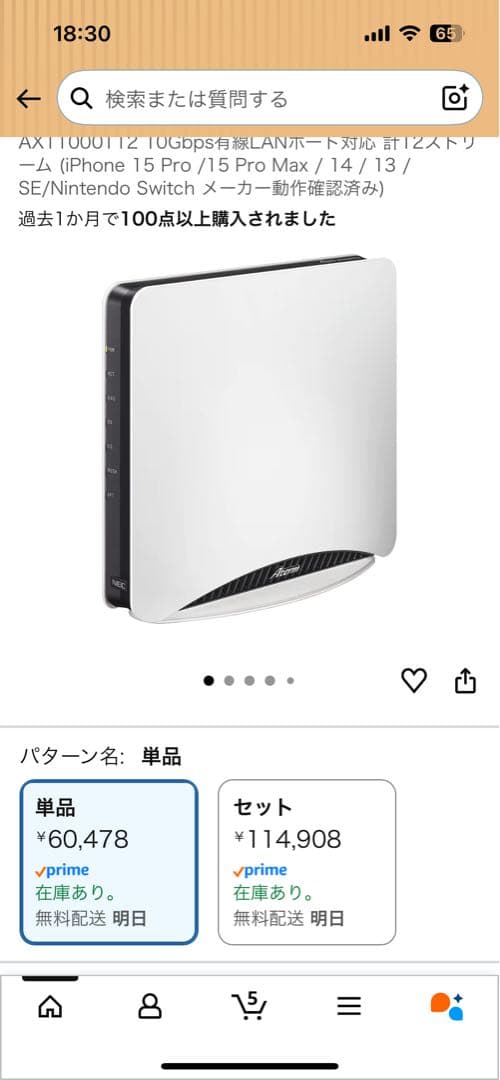Go back with the arrow icon

[x=29, y=99]
